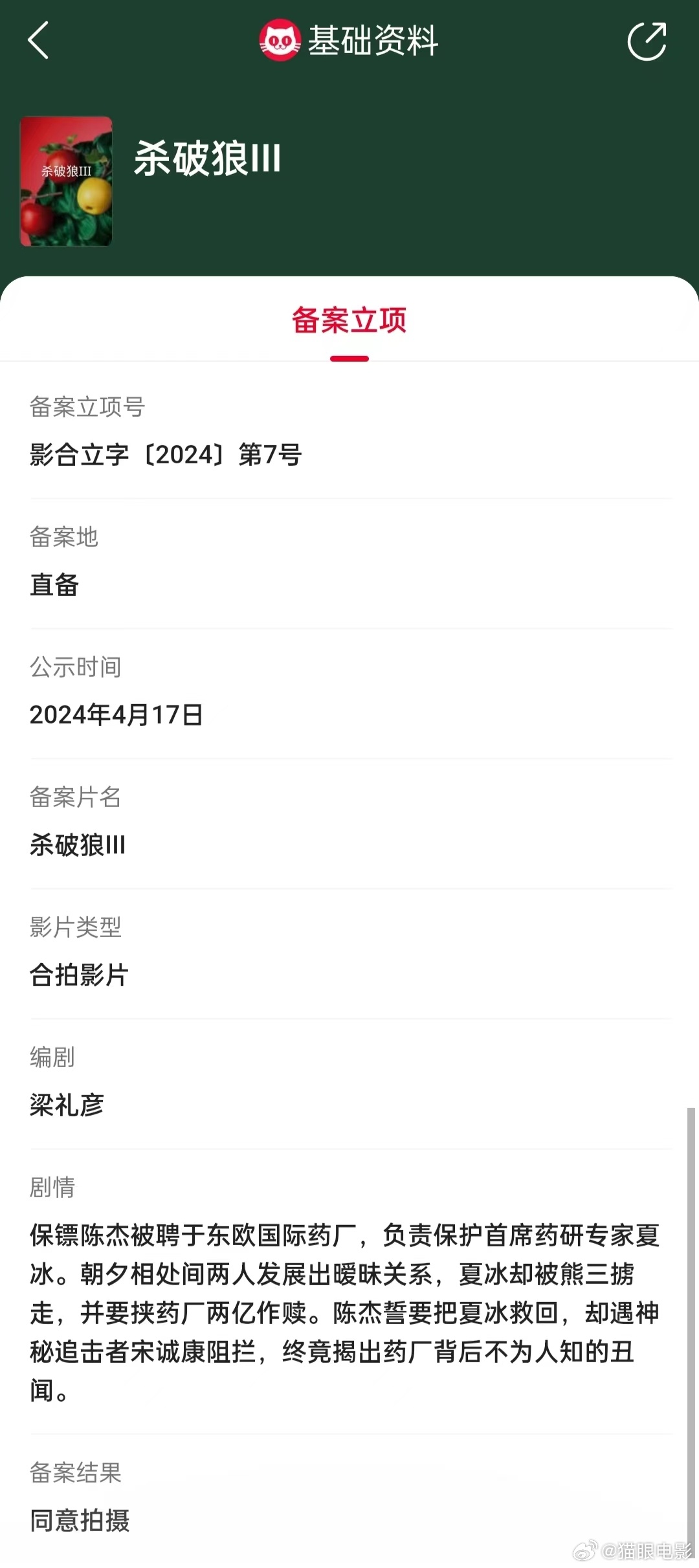Tap 备案片名 label text
This screenshot has width=699, height=1568.
tap(76, 799)
